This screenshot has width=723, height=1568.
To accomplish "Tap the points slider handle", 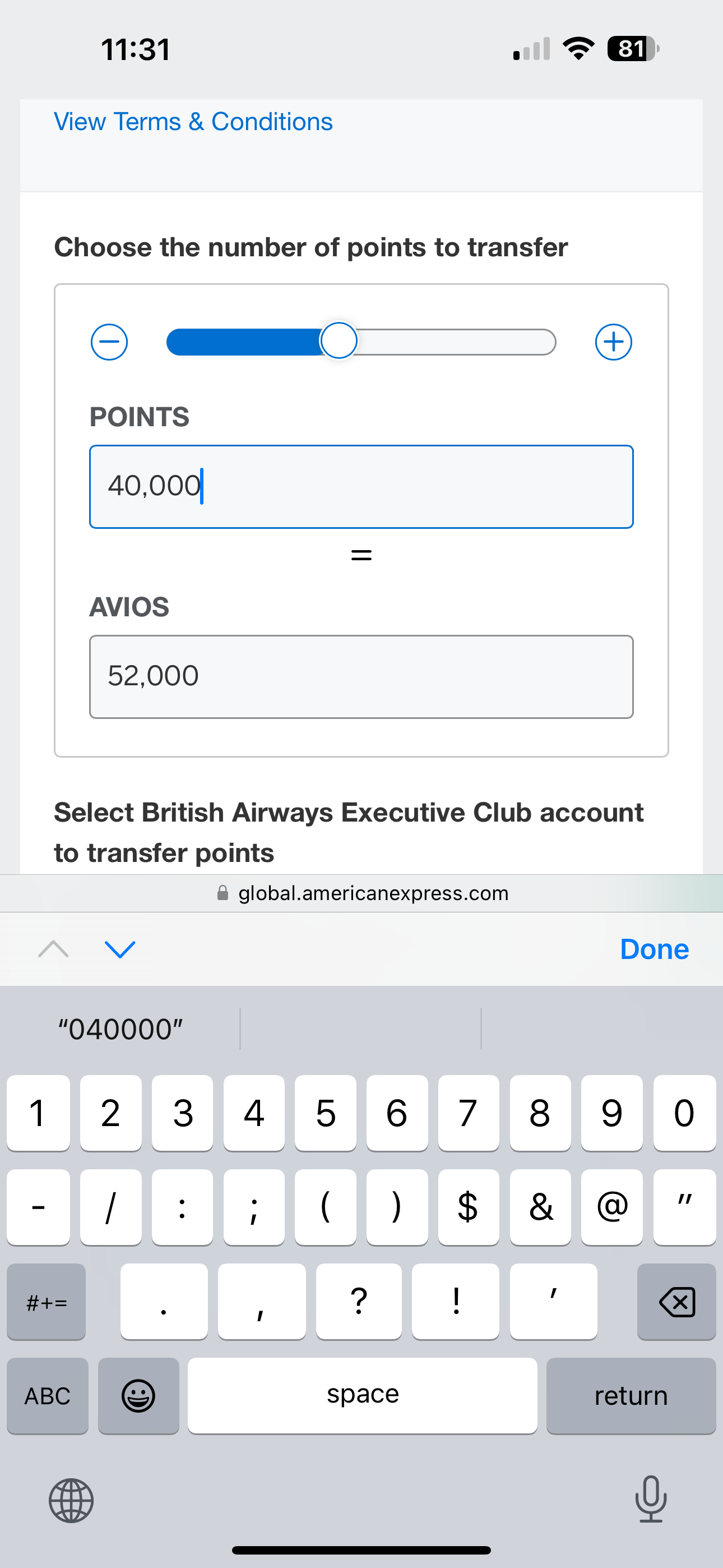I will pos(339,341).
